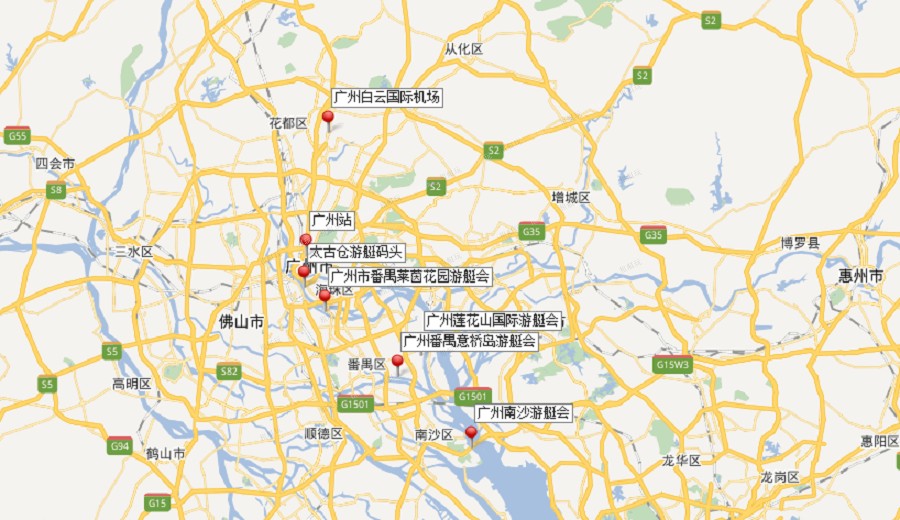Image resolution: width=900 pixels, height=520 pixels.
Task: Select the 广州市番禺莱茵花园游艇会 pin
Action: pyautogui.click(x=324, y=296)
